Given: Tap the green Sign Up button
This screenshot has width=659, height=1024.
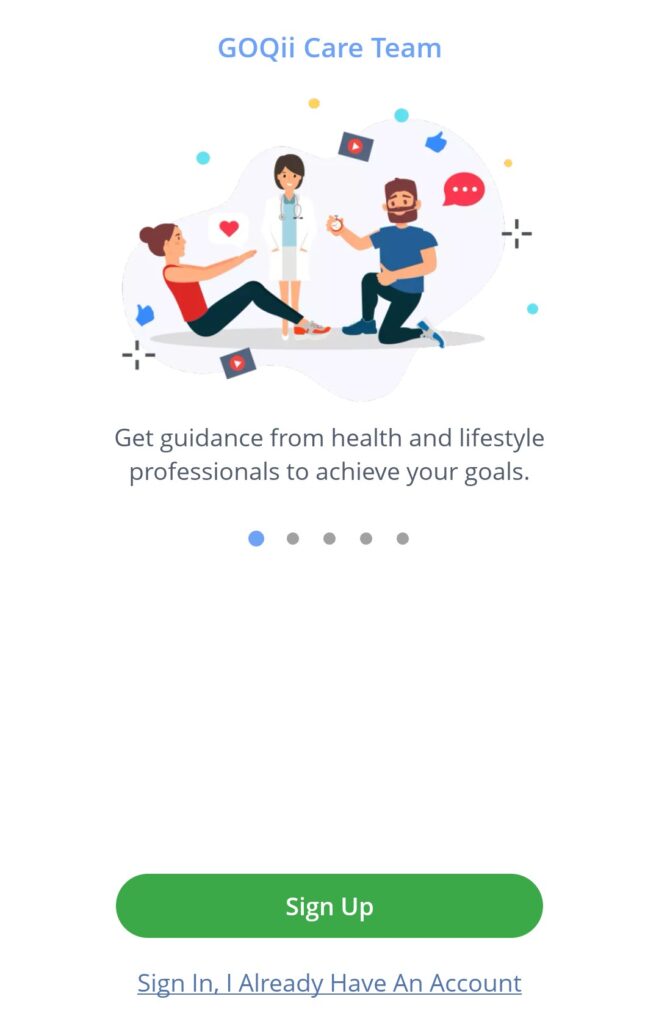Looking at the screenshot, I should click(x=329, y=906).
